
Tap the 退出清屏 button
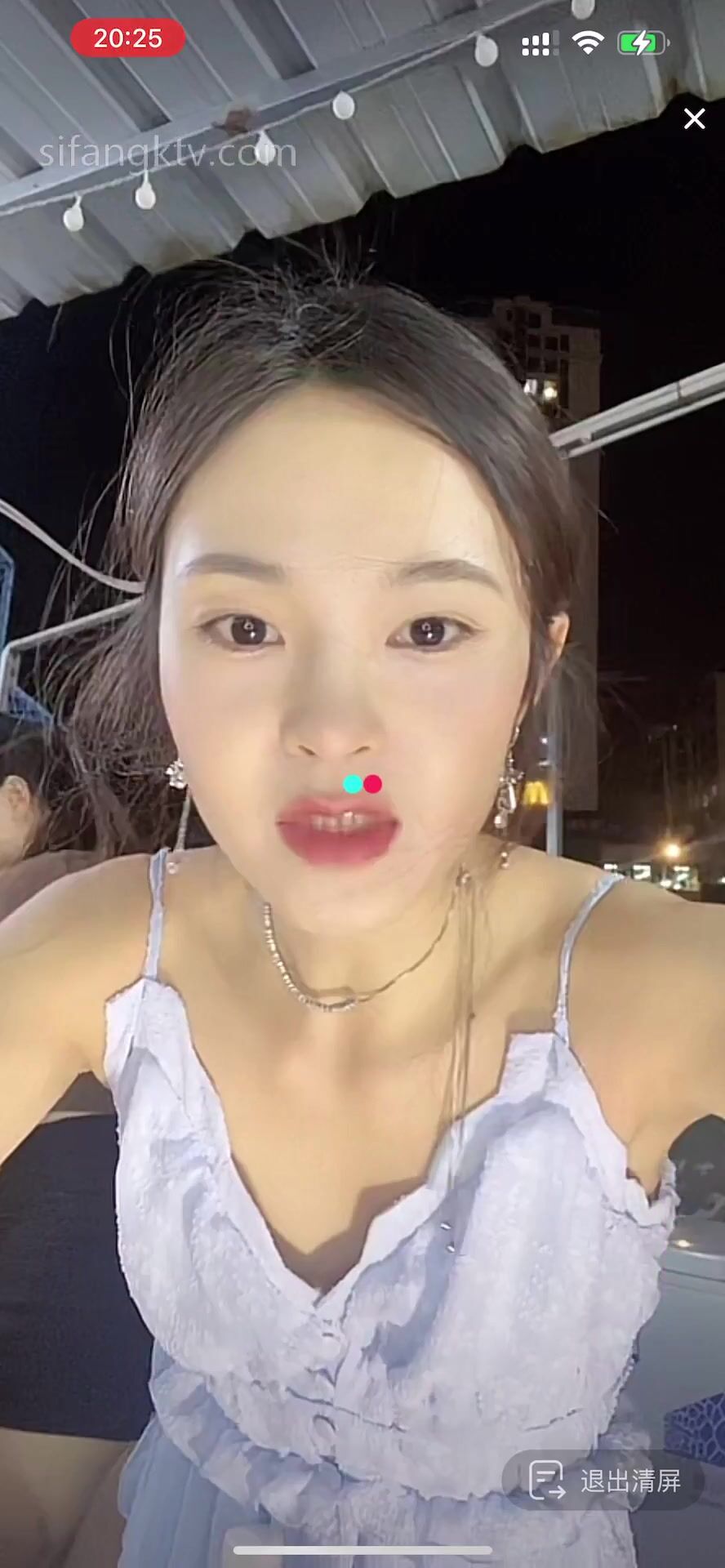604,1481
